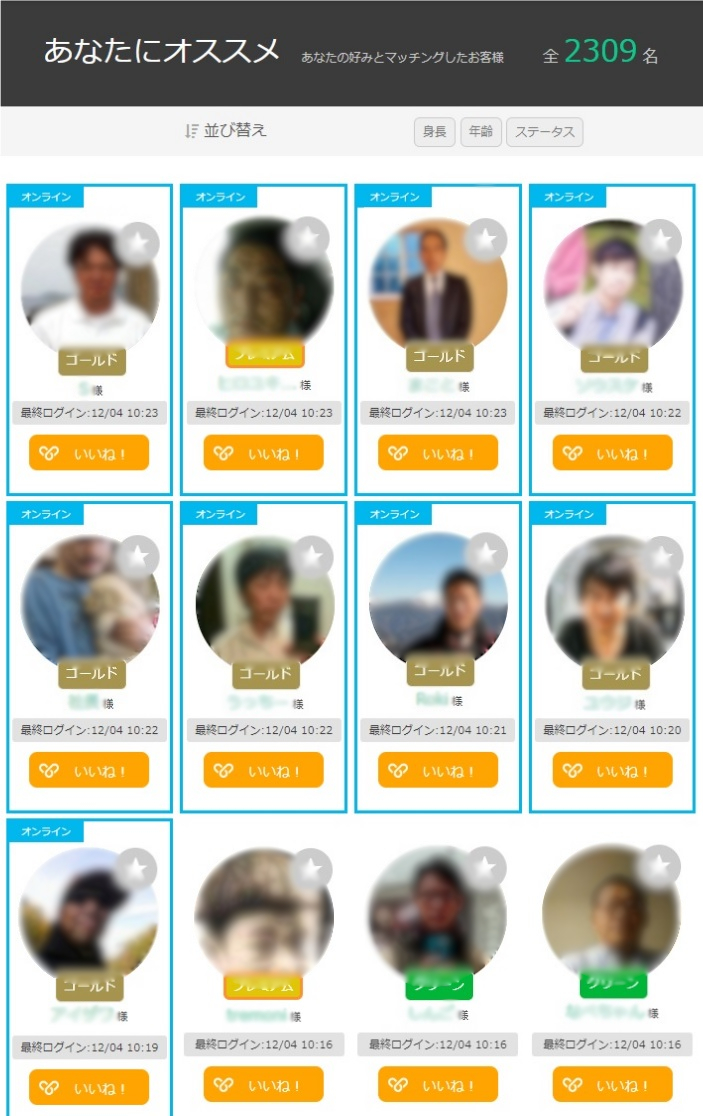Send いいね to member logged in 10:21
This screenshot has height=1116, width=703.
pos(437,770)
